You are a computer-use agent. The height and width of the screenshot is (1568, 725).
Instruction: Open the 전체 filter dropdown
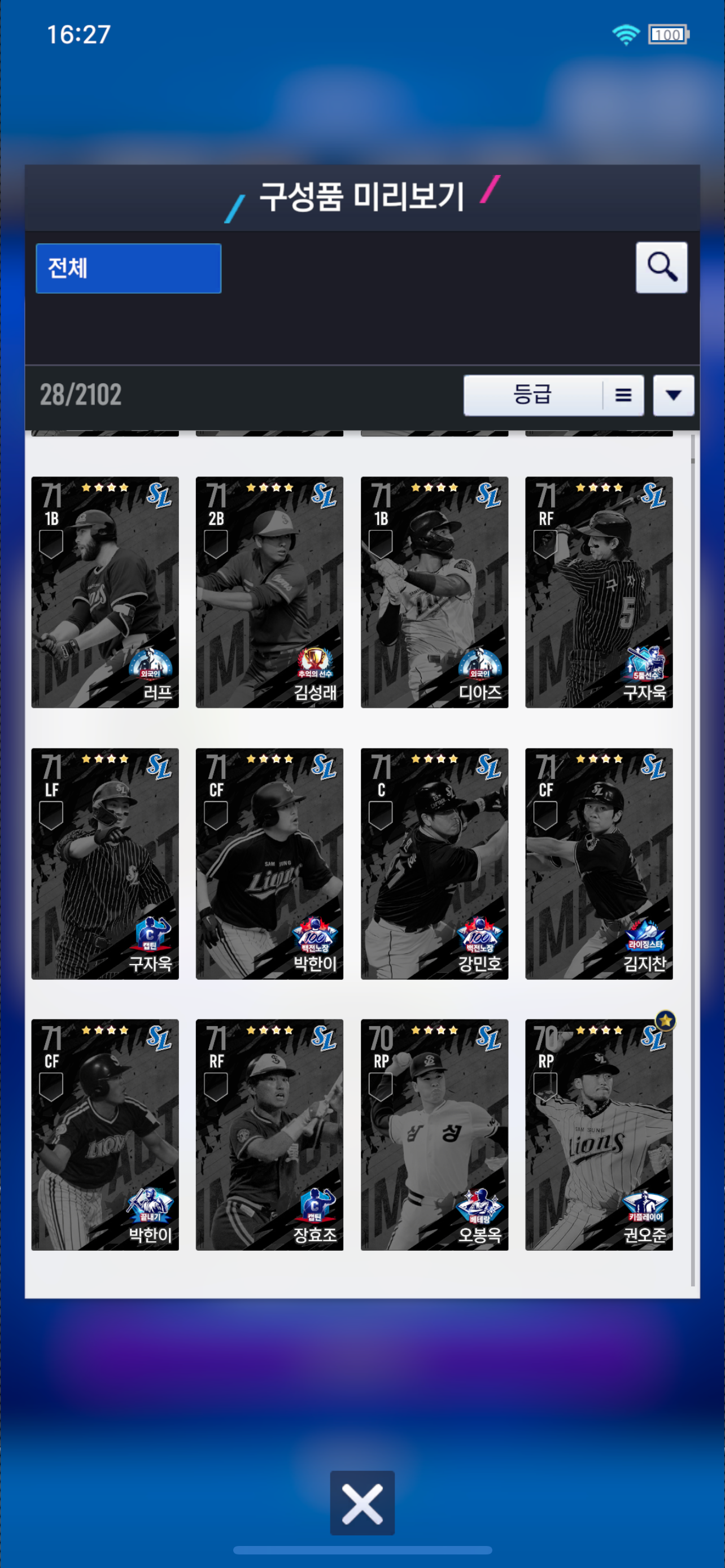click(x=128, y=269)
